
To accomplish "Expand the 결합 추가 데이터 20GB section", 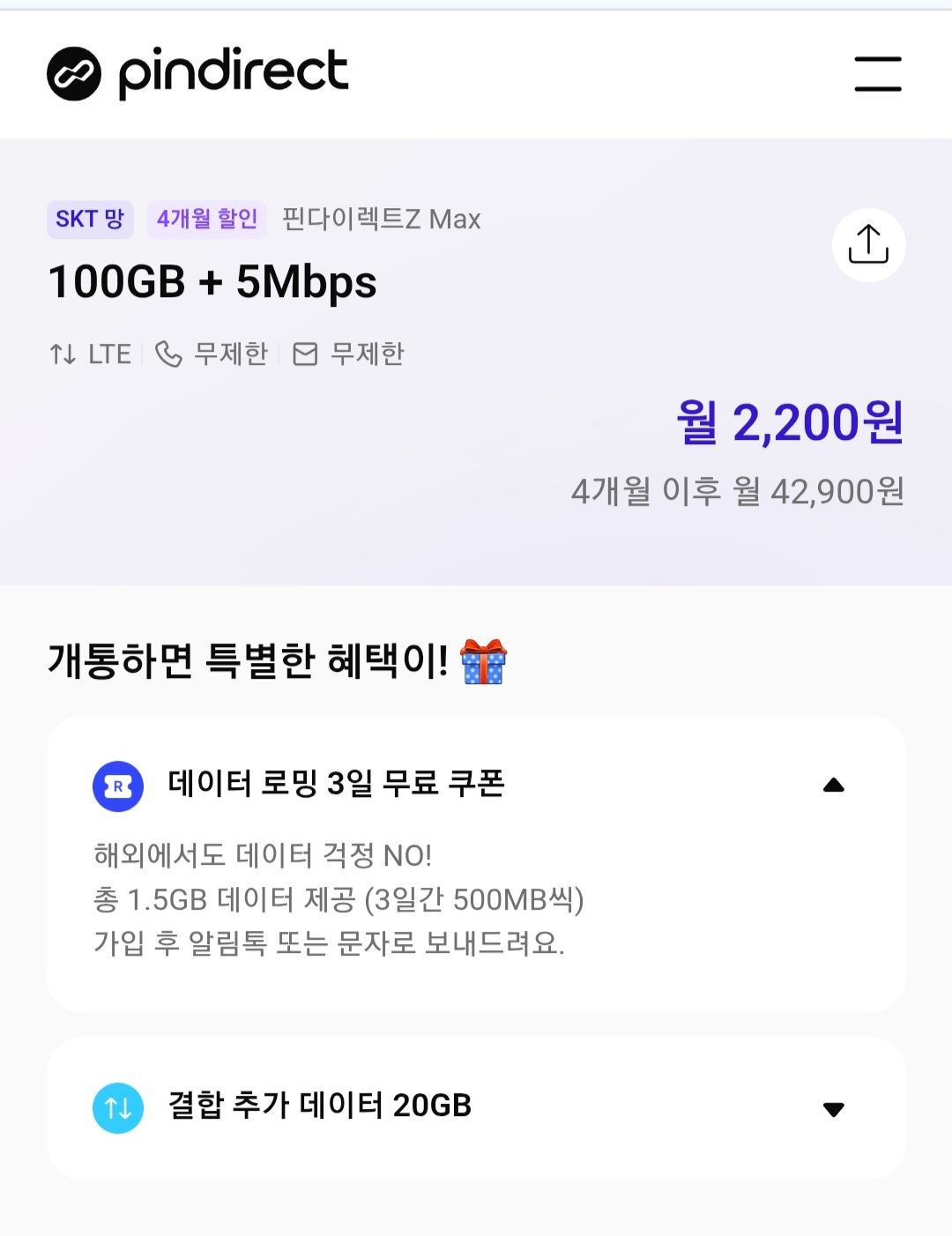I will 833,1108.
